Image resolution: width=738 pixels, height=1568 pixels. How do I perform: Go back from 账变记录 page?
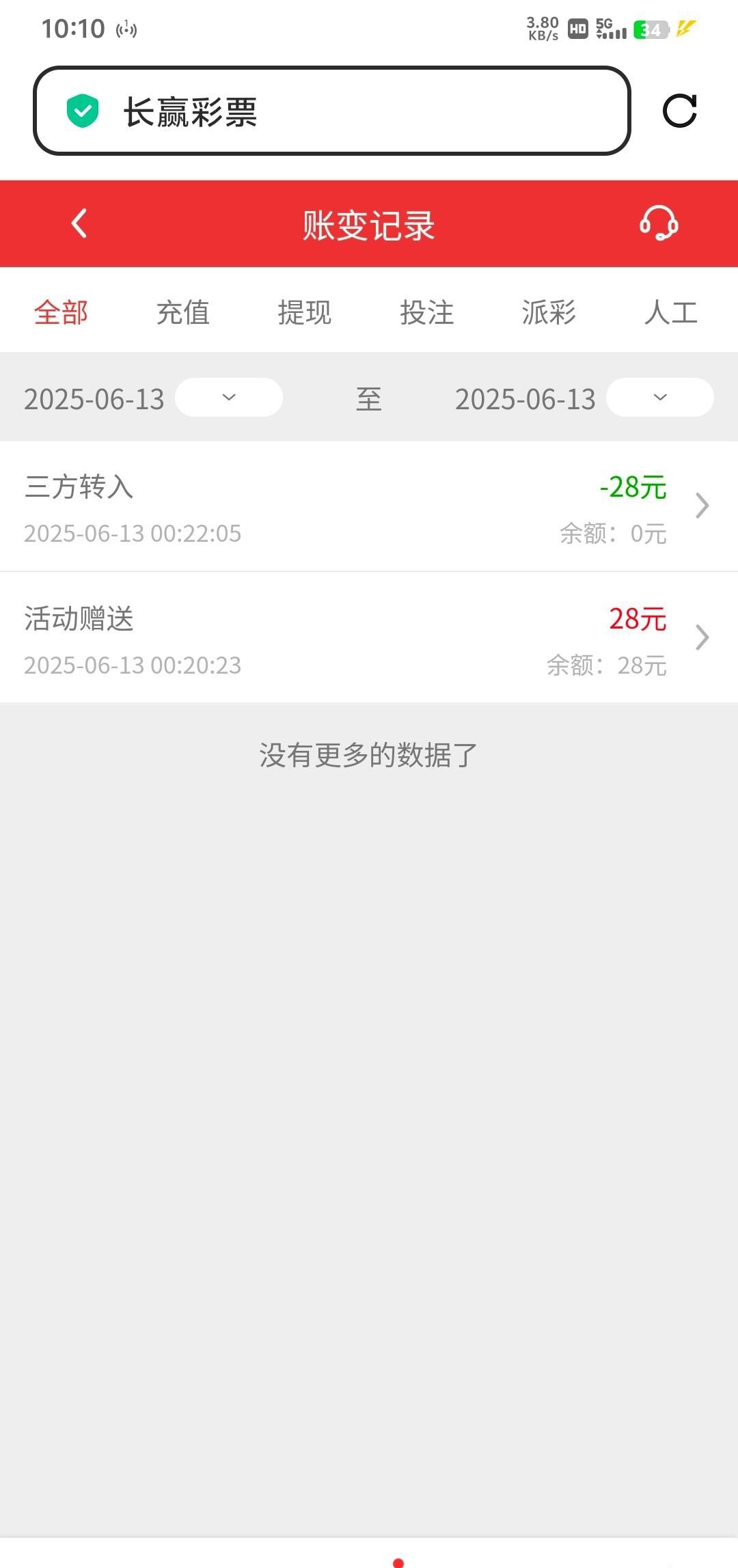79,224
